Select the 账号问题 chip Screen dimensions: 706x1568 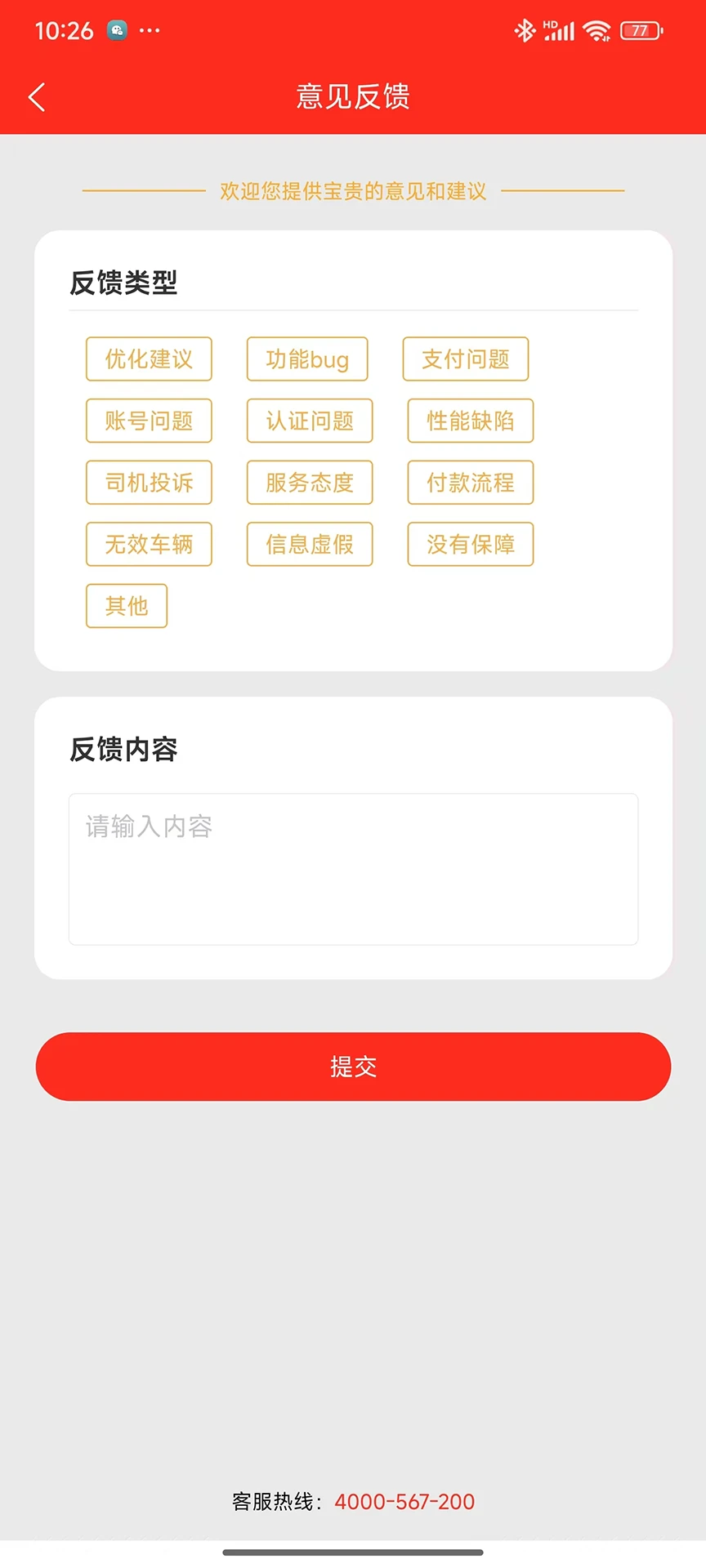(x=149, y=421)
